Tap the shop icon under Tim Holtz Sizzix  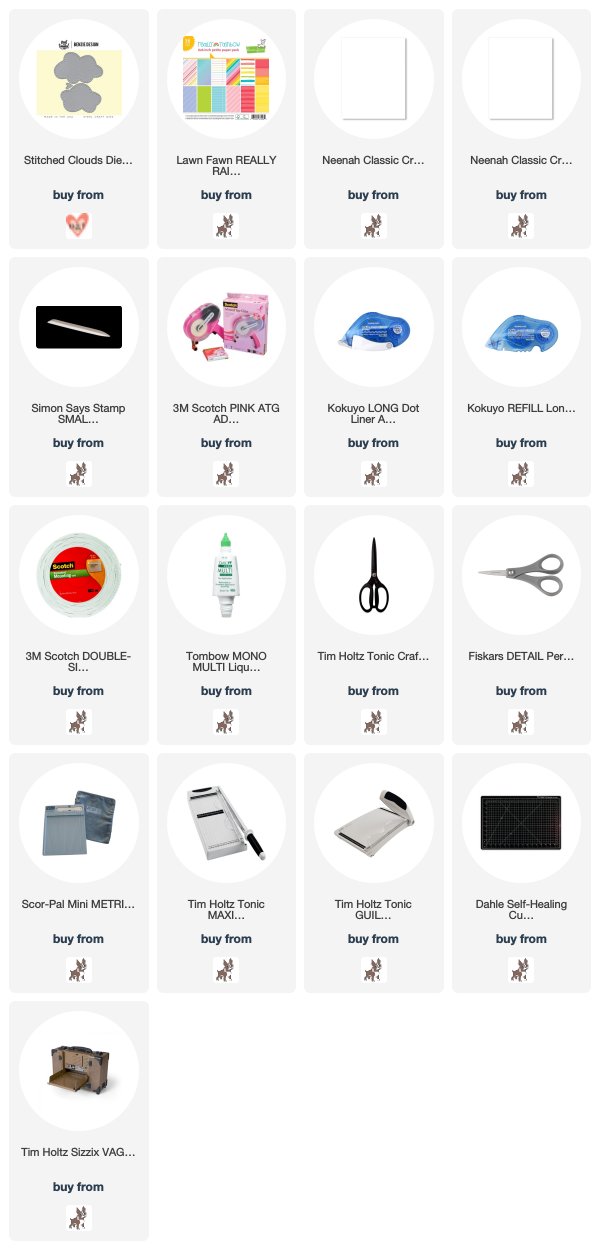(x=78, y=1217)
